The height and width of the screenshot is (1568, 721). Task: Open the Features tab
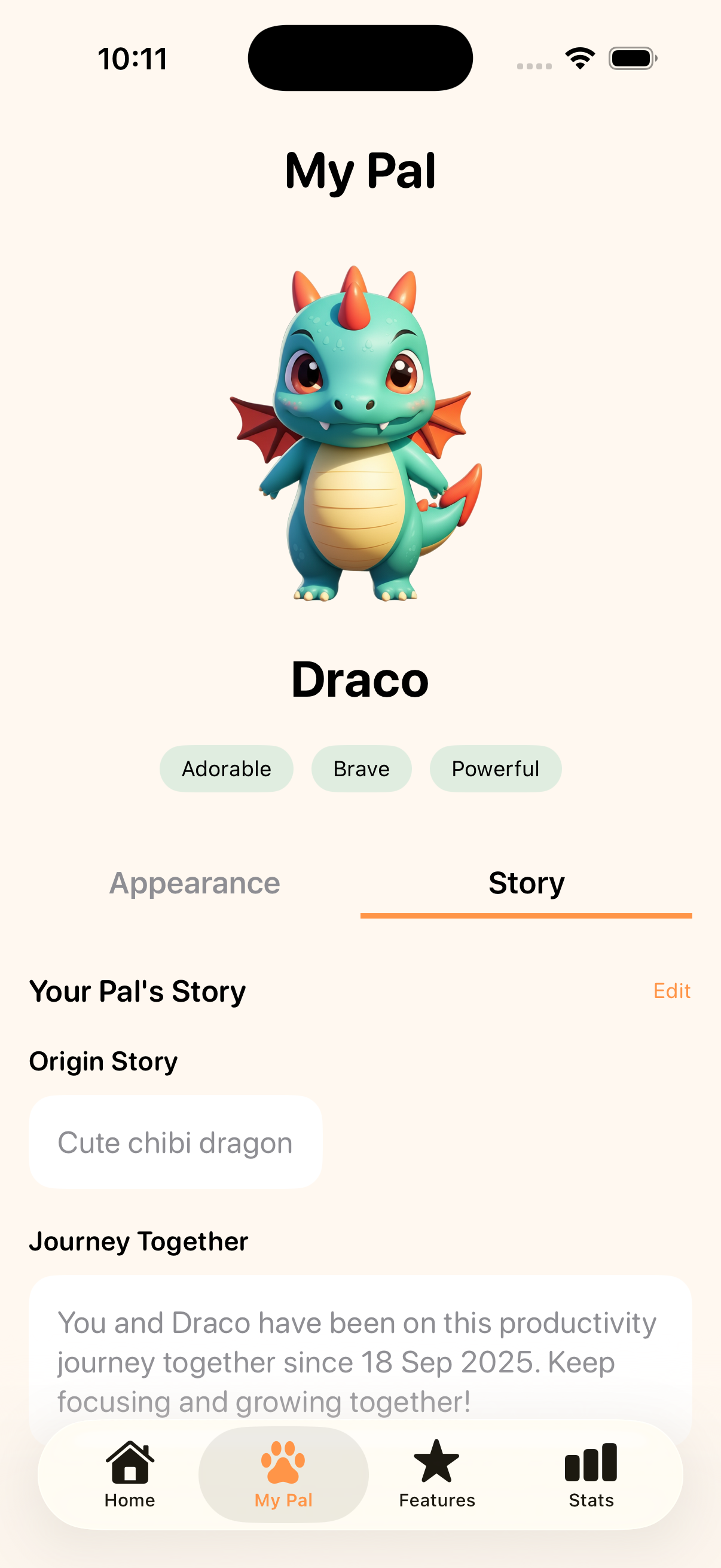[x=437, y=1474]
